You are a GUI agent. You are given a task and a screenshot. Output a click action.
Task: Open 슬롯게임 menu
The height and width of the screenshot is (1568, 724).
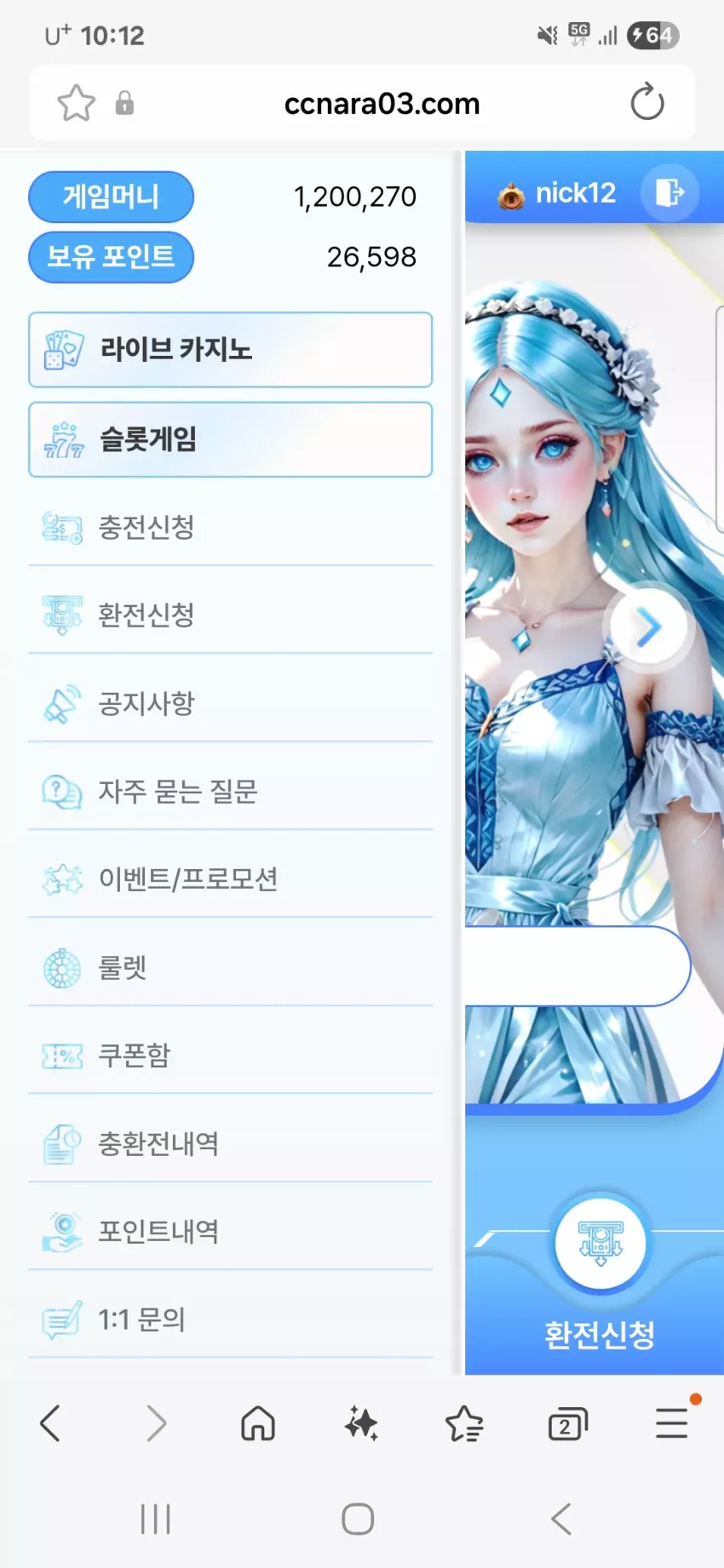click(x=230, y=440)
